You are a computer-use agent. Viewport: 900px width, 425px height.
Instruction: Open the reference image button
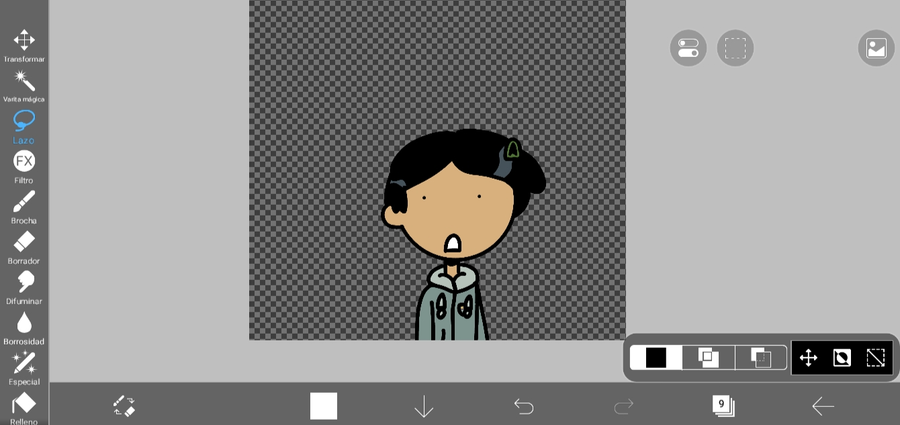click(876, 48)
